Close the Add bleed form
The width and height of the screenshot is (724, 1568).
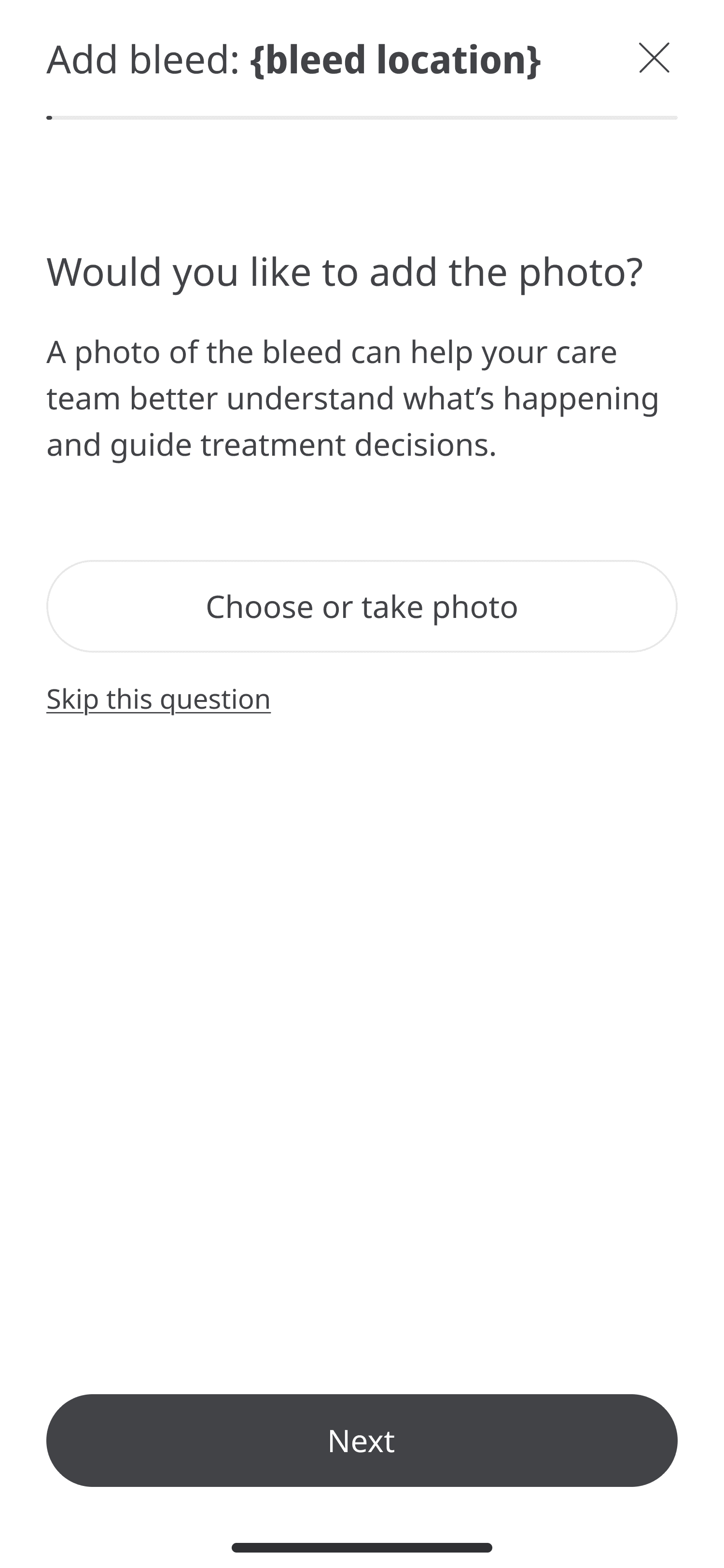point(654,58)
